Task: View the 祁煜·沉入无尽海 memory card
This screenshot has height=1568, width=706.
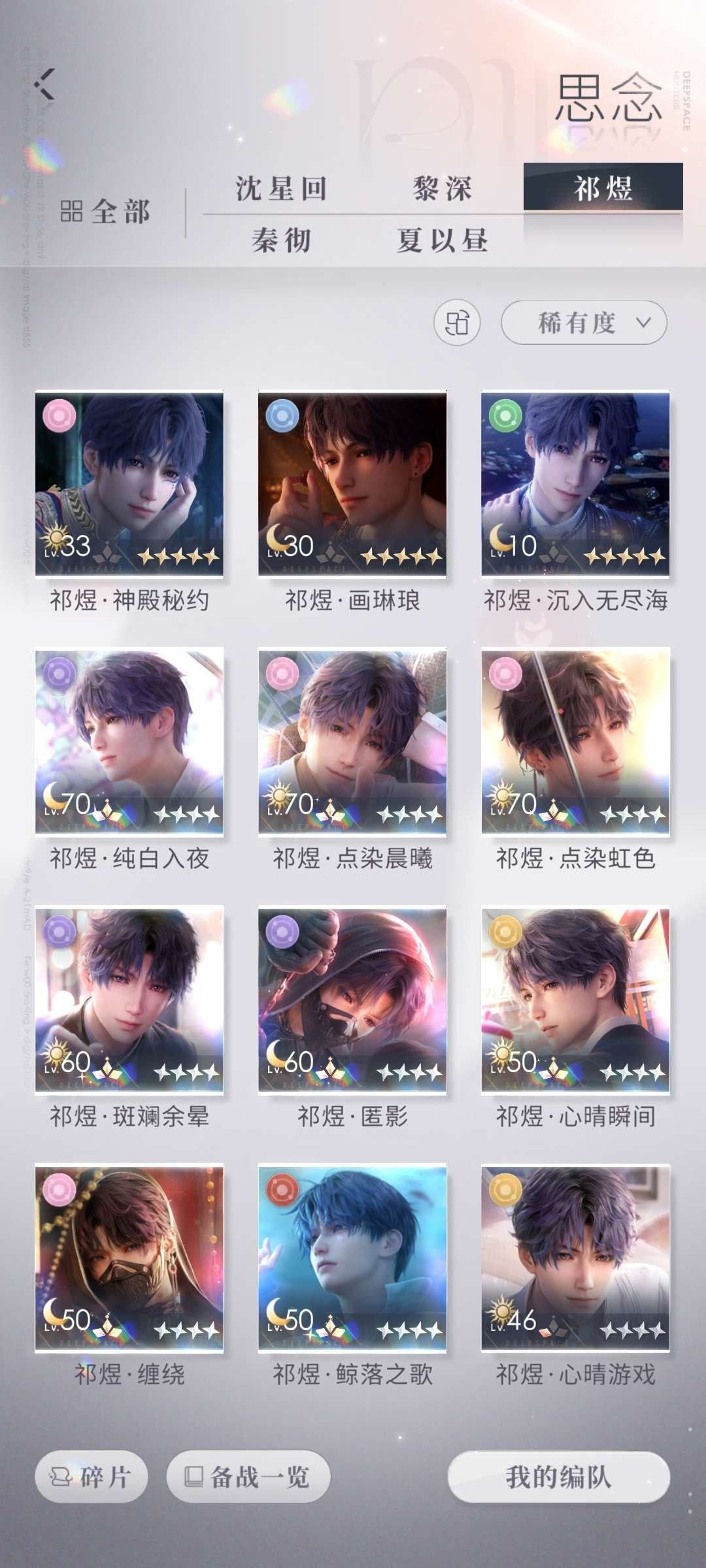Action: coord(575,484)
